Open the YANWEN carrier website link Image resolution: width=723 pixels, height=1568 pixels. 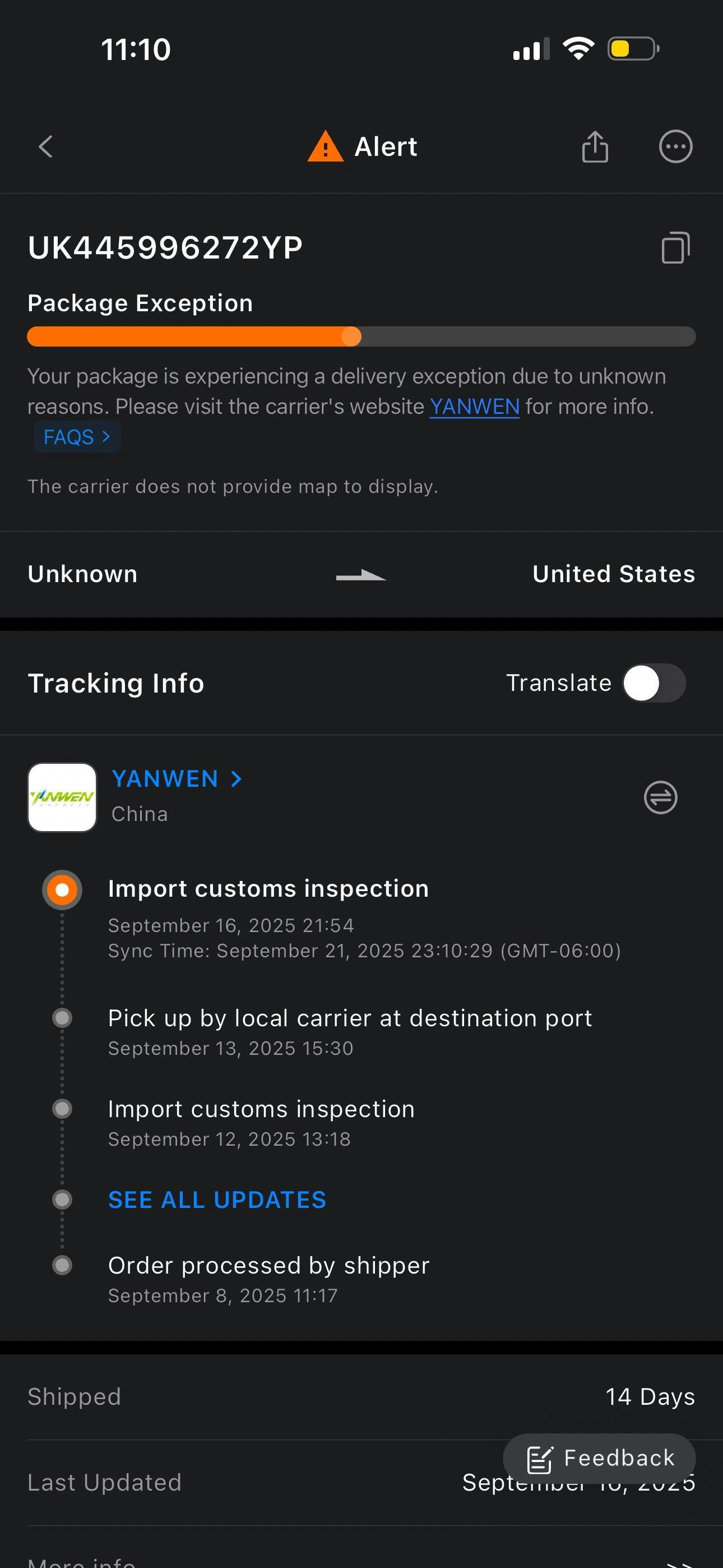(474, 407)
